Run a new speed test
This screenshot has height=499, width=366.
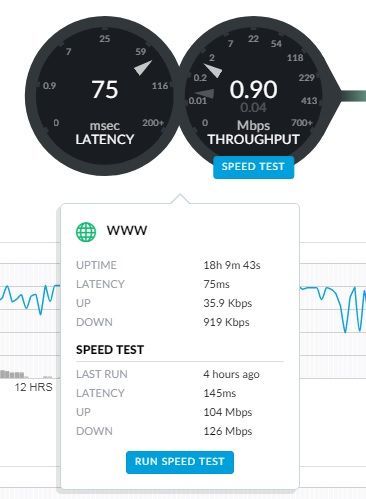click(180, 462)
